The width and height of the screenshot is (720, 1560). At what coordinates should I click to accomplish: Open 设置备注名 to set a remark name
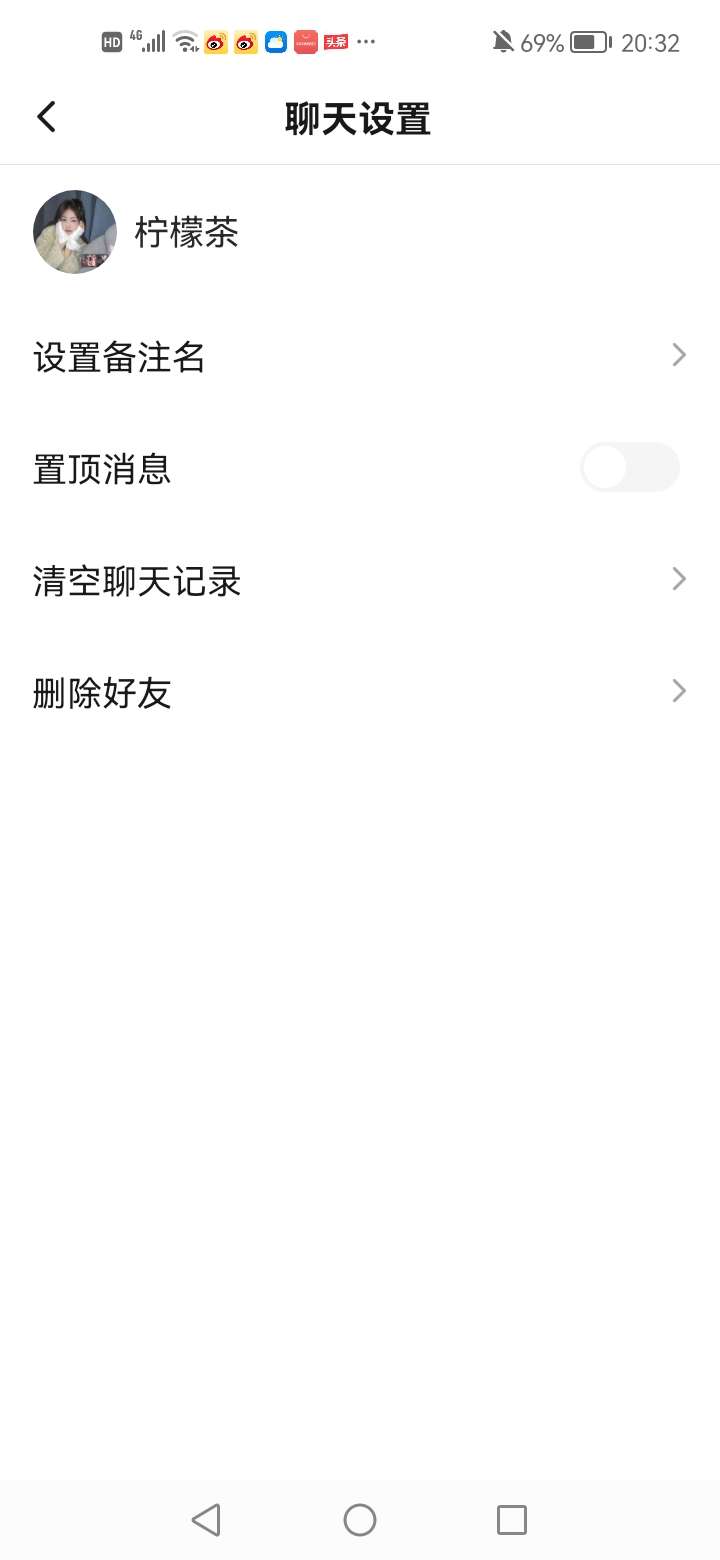point(360,356)
